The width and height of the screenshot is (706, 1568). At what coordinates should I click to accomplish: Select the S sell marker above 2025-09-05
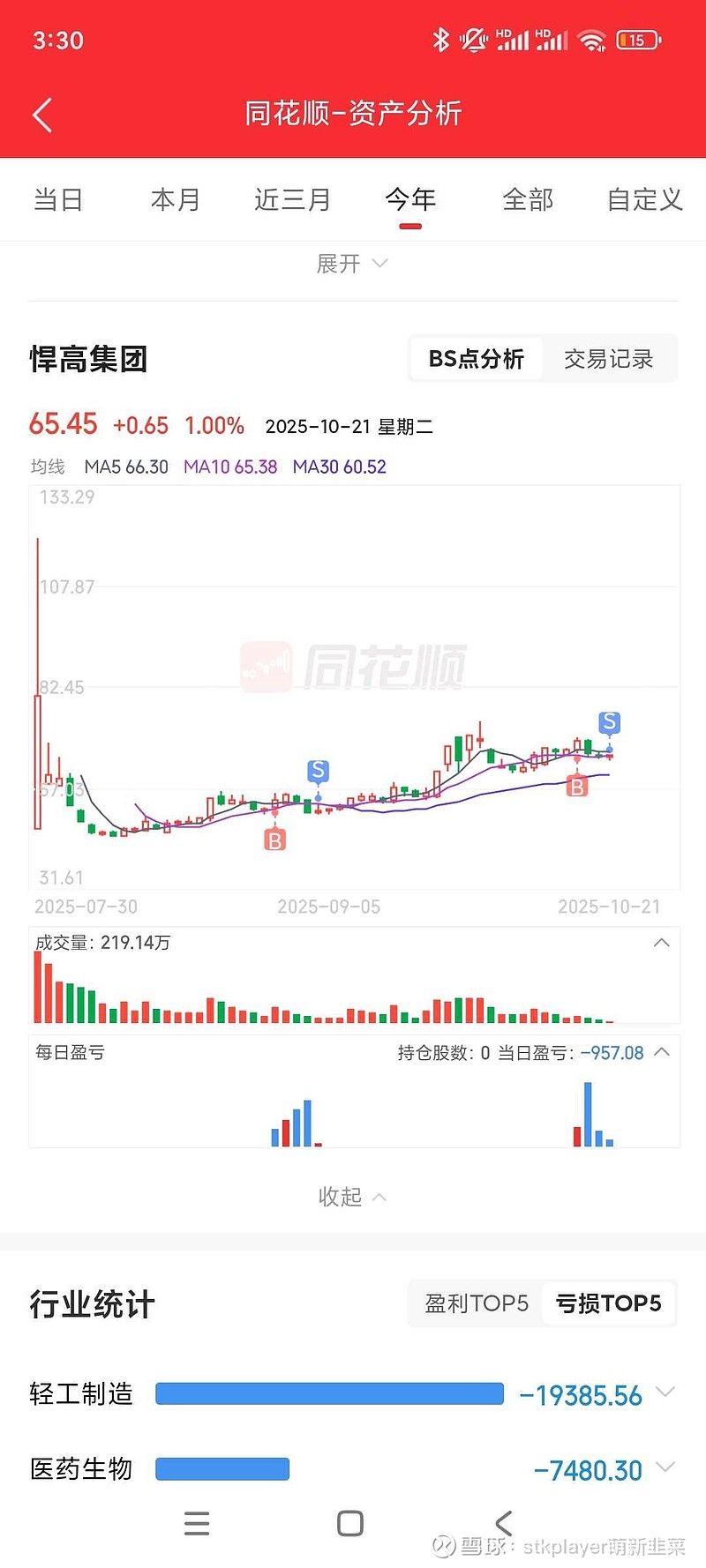tap(318, 771)
